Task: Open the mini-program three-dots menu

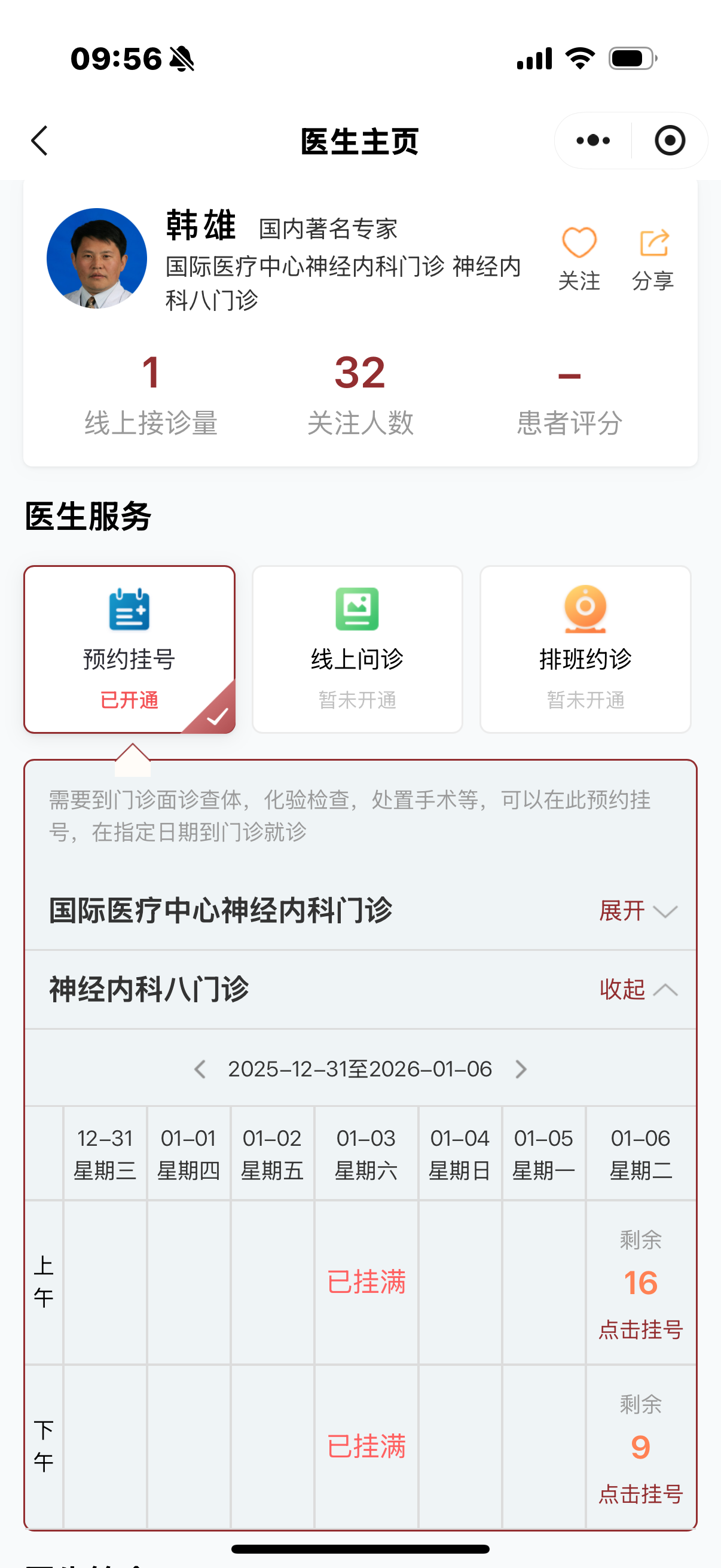Action: pyautogui.click(x=592, y=141)
